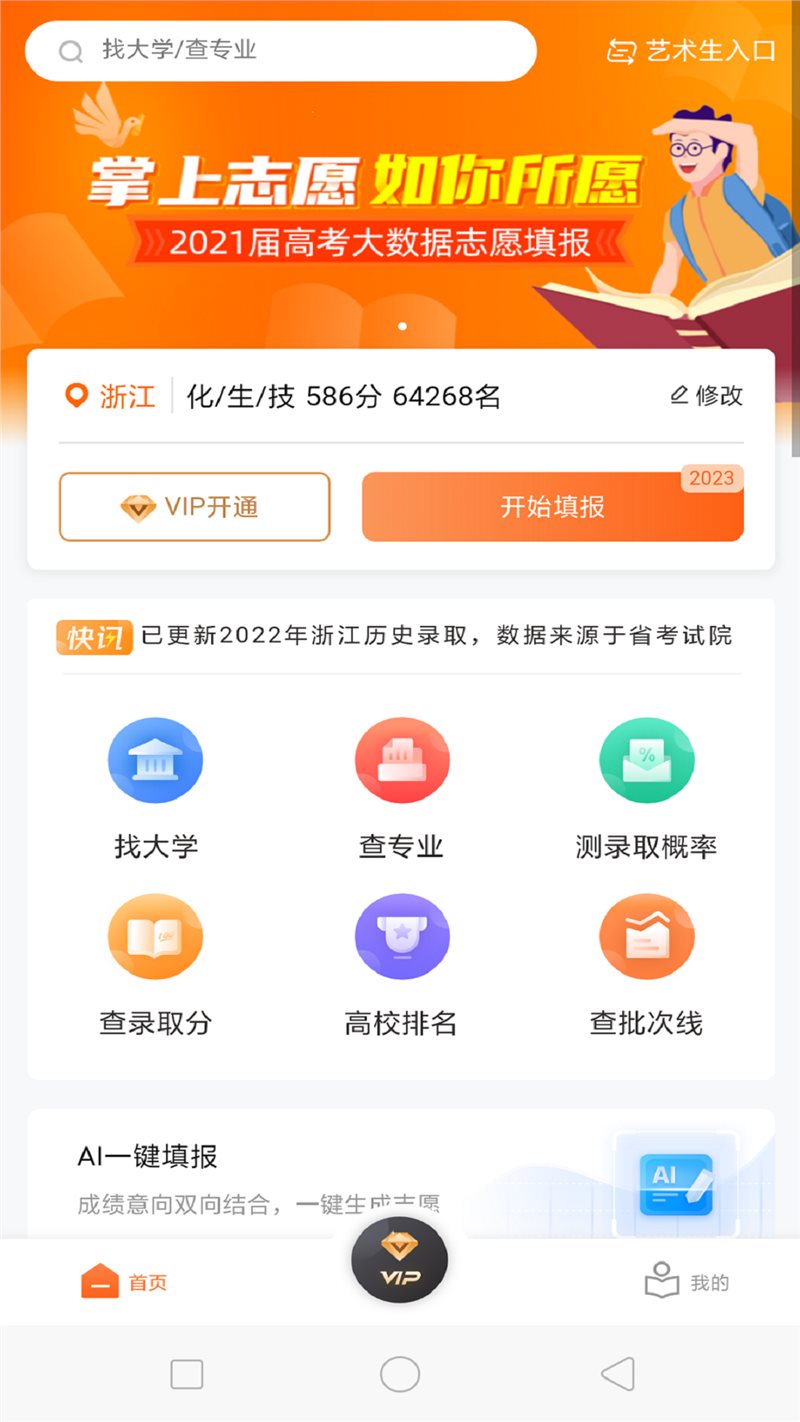Viewport: 800px width, 1422px height.
Task: Go back with the system back button
Action: pos(618,1374)
